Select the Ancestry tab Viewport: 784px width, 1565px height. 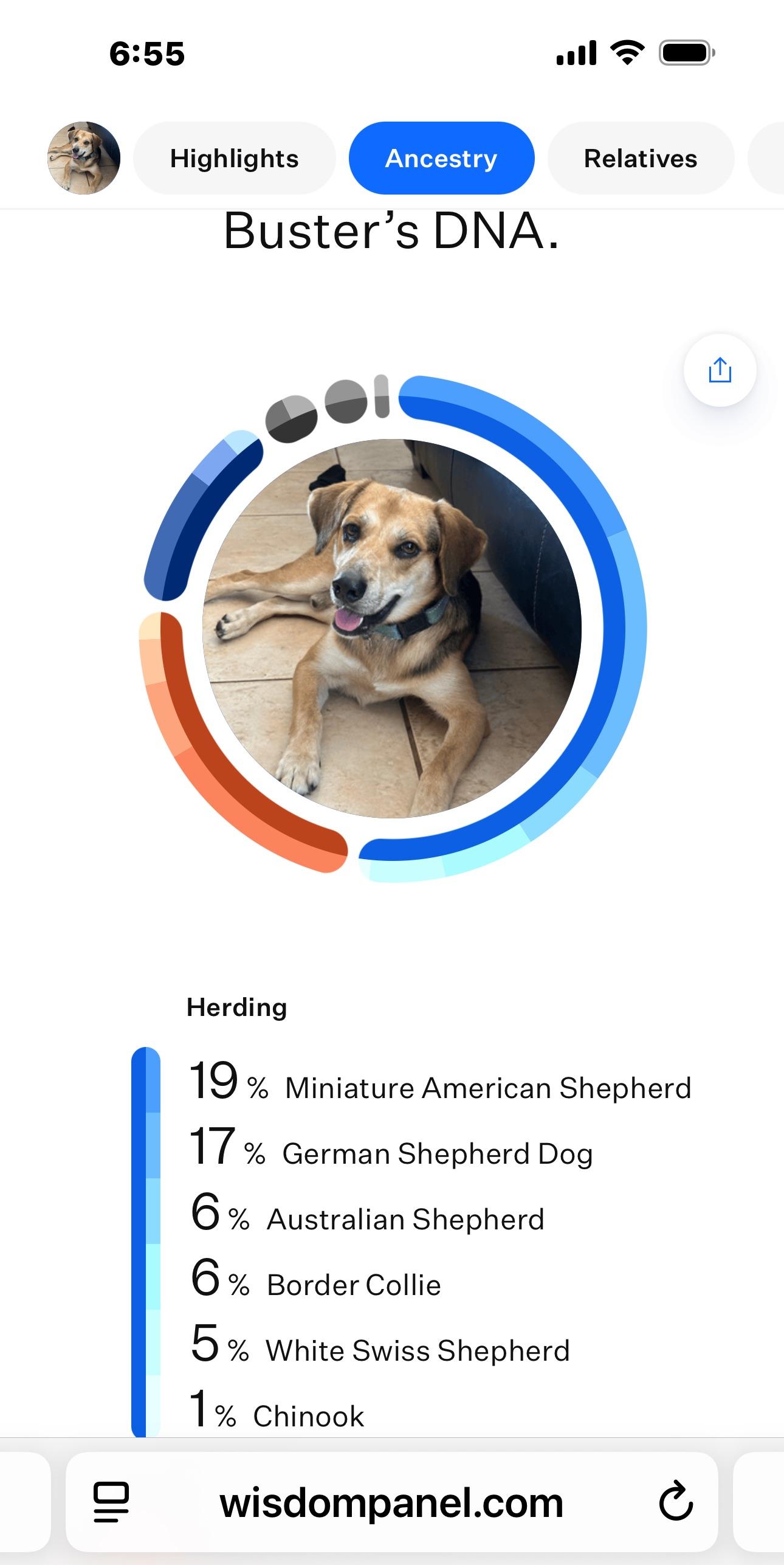(x=441, y=158)
